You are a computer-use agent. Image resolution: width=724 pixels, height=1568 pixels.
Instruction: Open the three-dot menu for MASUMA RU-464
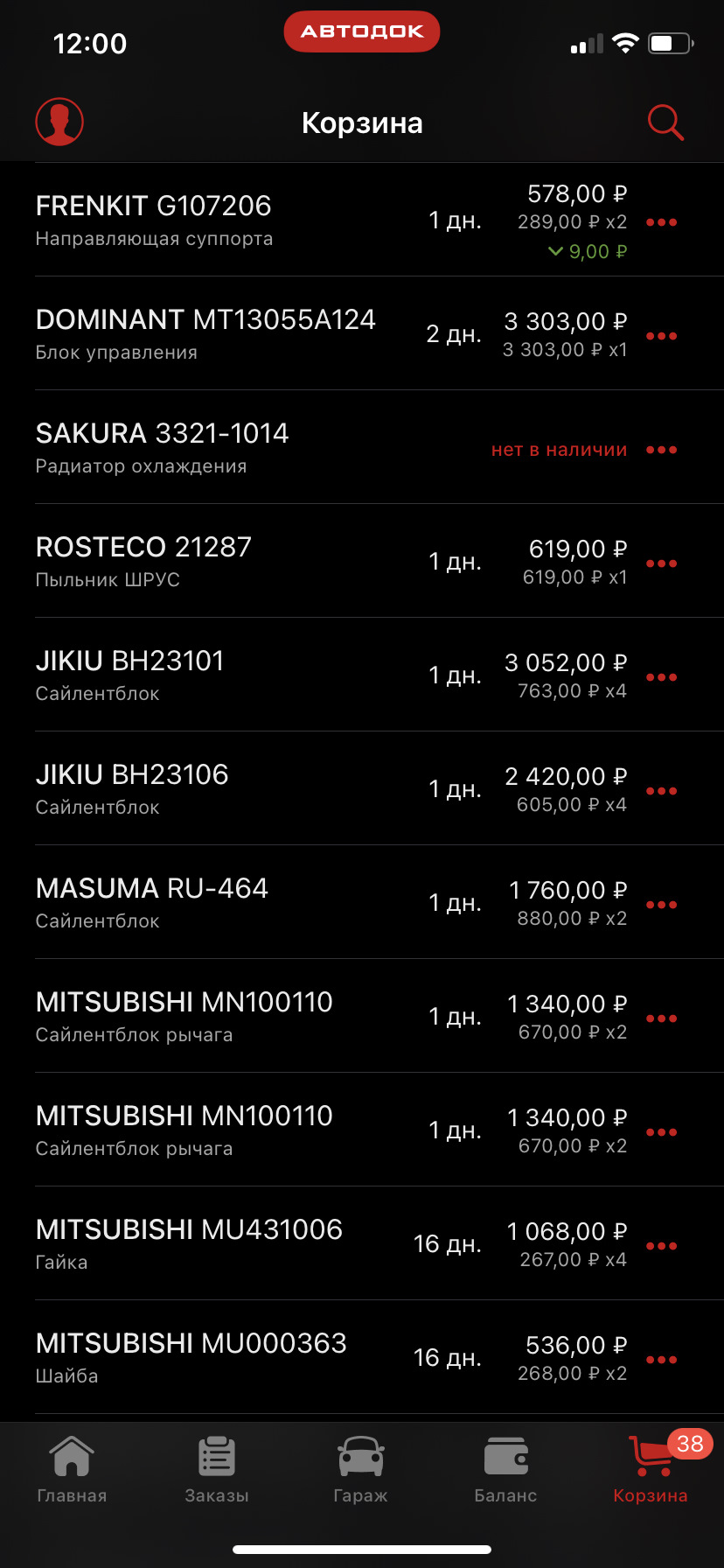661,905
